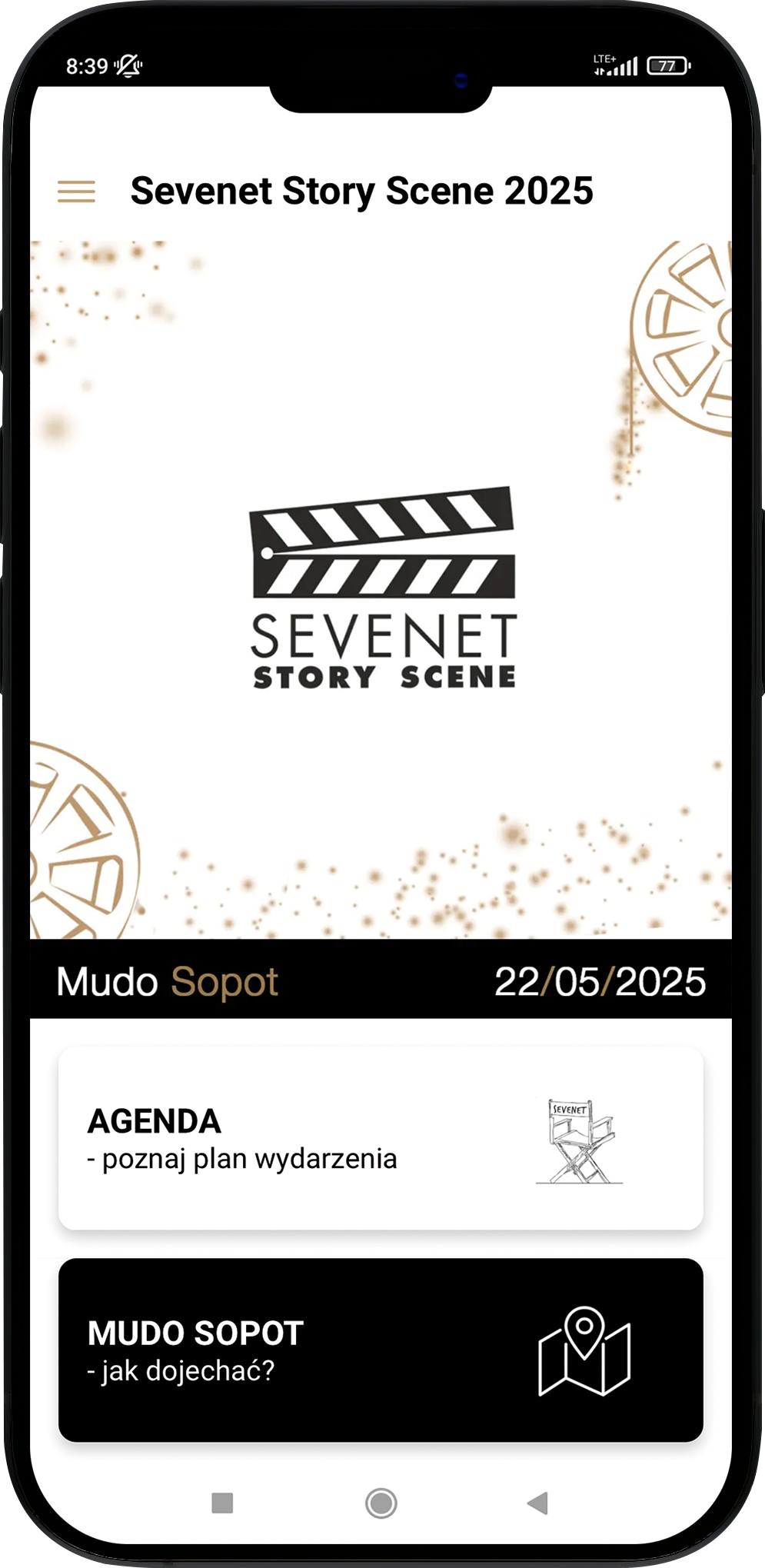
Task: Show recent apps via square button
Action: (222, 1503)
